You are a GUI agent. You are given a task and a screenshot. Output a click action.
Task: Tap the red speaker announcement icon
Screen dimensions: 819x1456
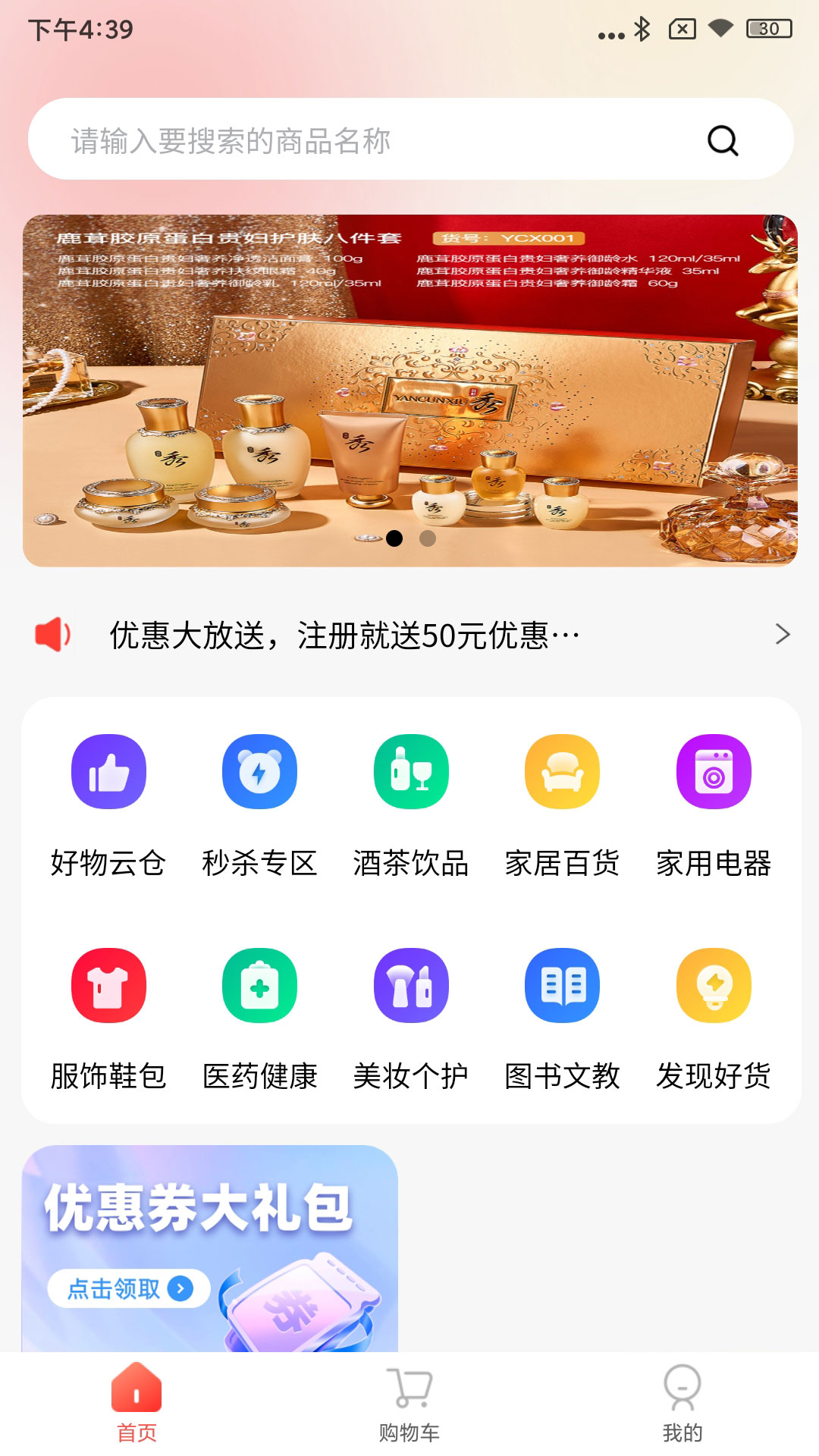(52, 634)
